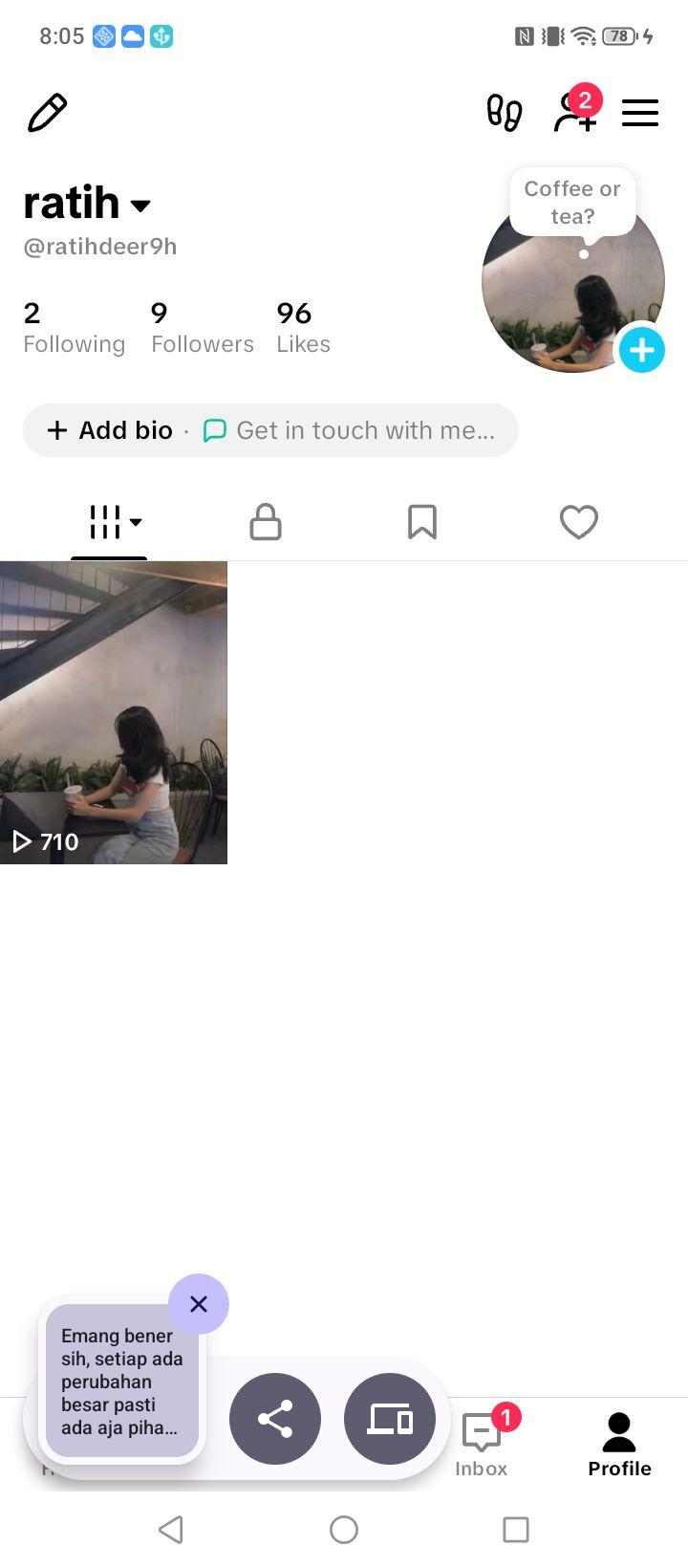Screen dimensions: 688x1568
Task: Switch to the saved bookmarks tab
Action: 422,522
